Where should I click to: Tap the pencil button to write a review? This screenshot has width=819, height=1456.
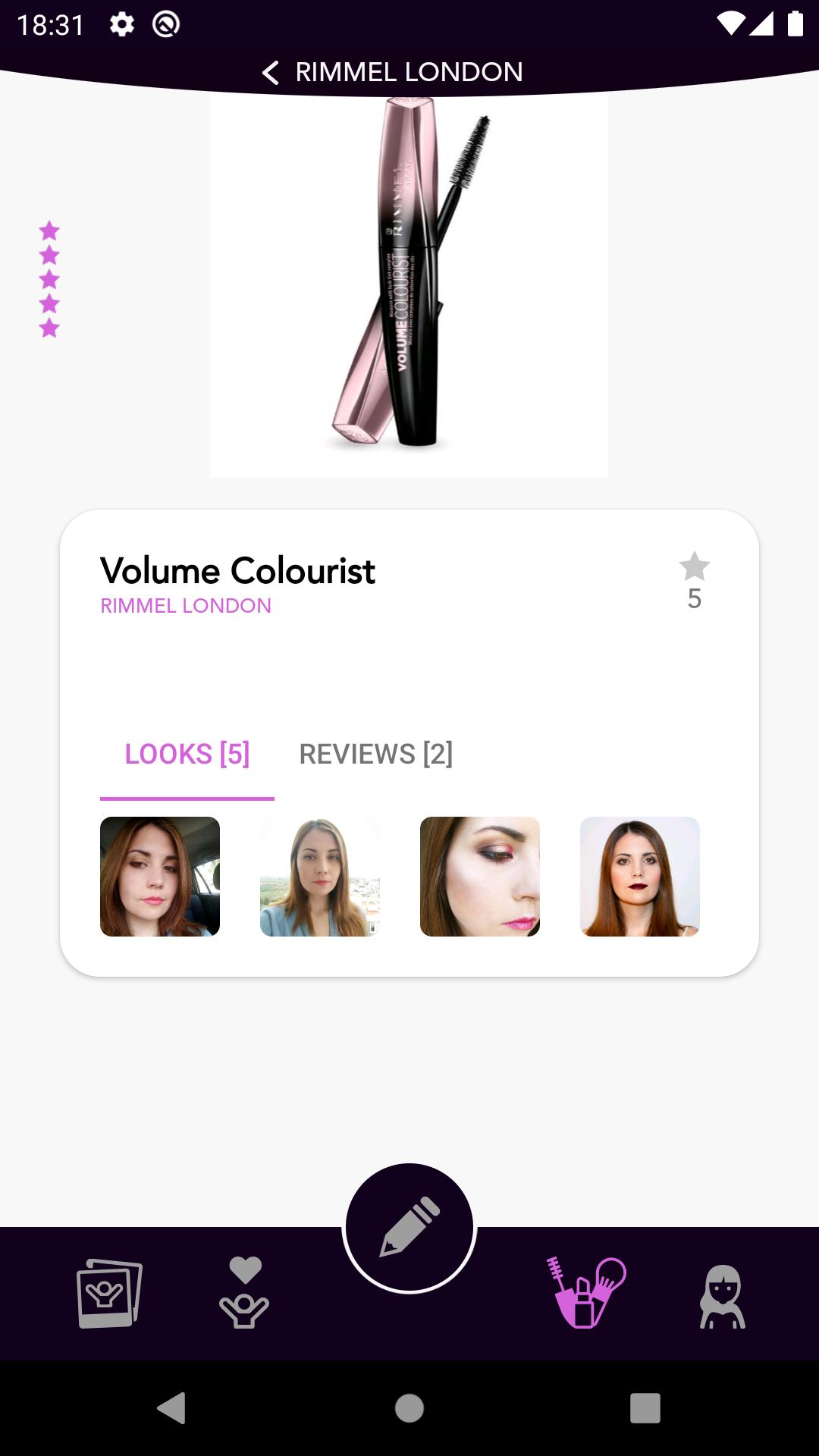point(409,1228)
